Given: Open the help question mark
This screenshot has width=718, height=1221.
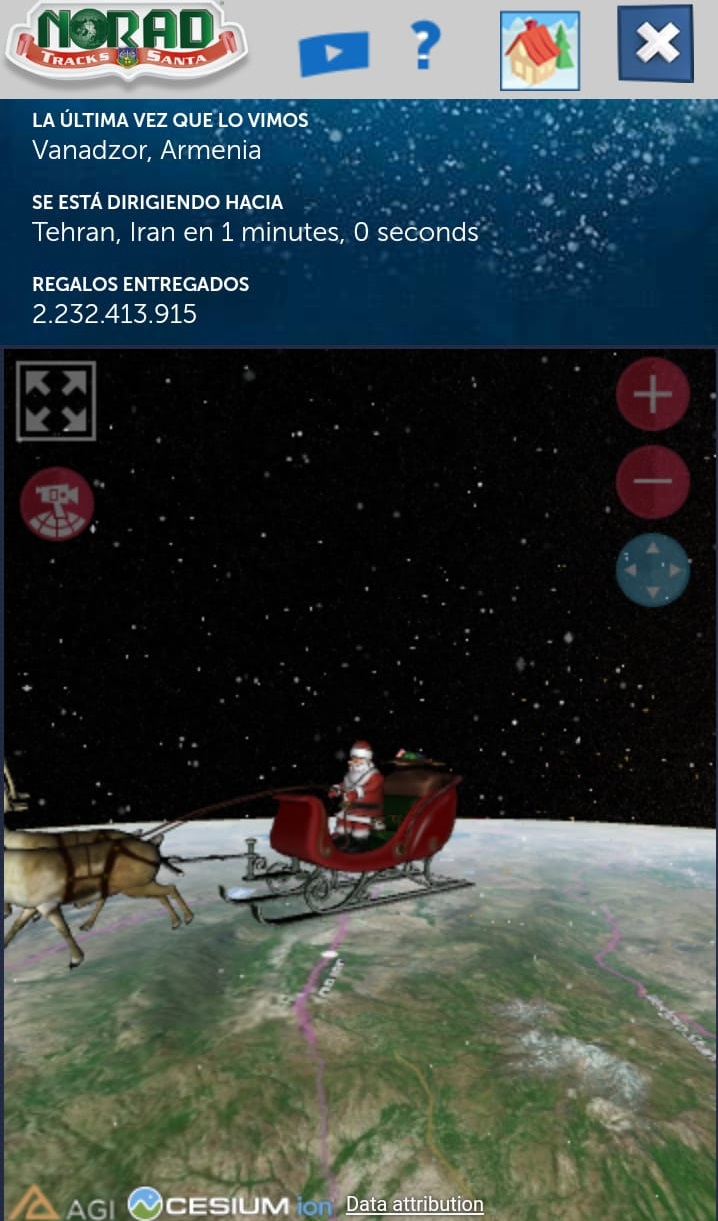Looking at the screenshot, I should click(x=426, y=47).
